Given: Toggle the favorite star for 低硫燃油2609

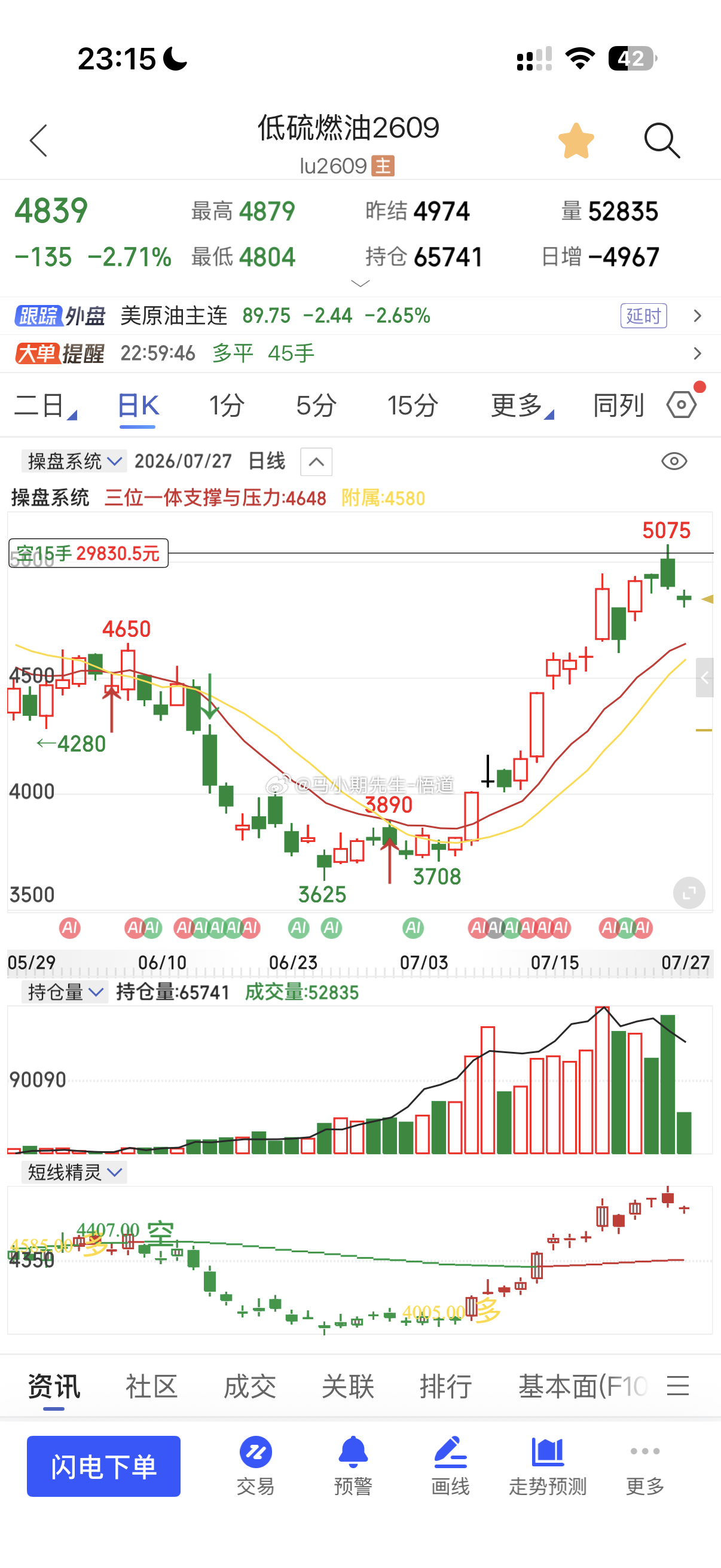Looking at the screenshot, I should [x=576, y=141].
